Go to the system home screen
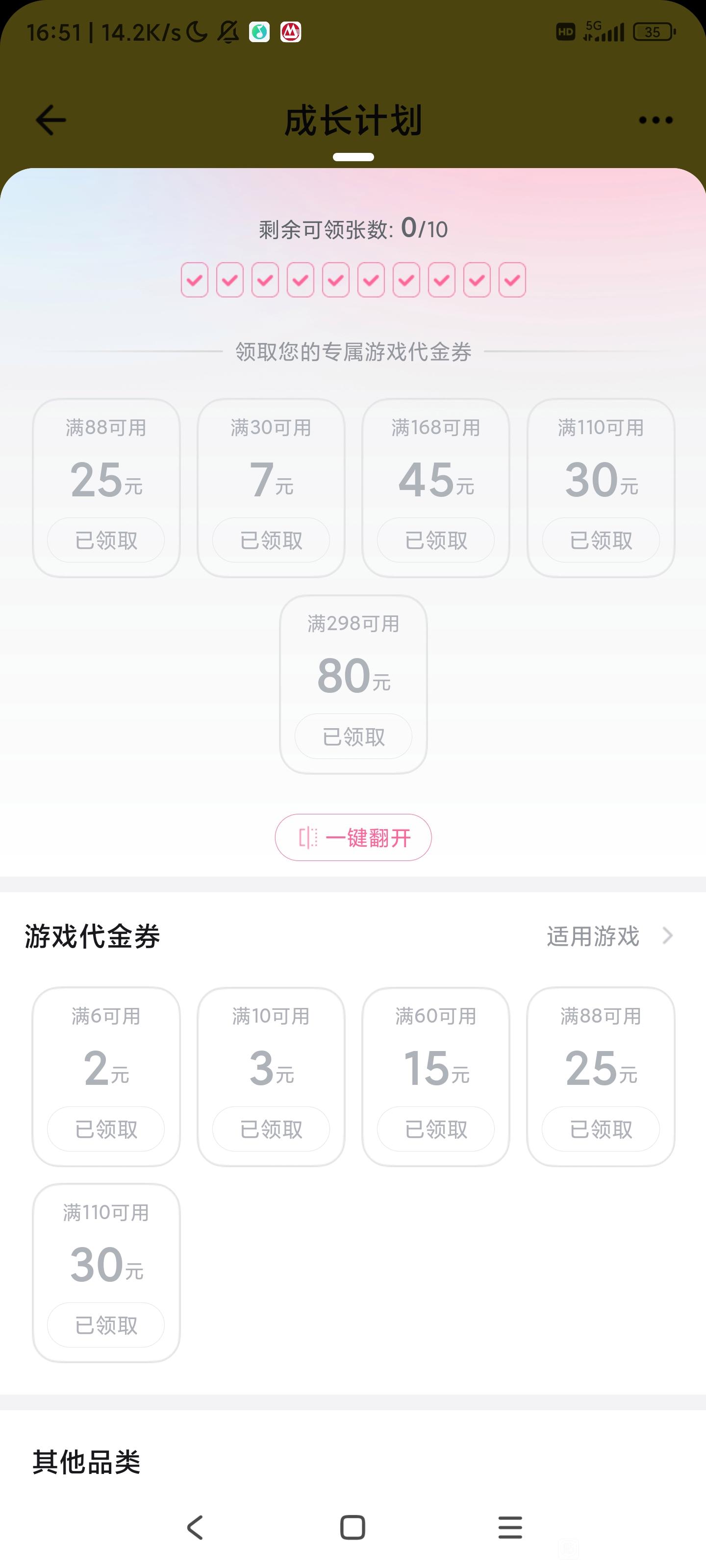706x1568 pixels. point(353,1527)
